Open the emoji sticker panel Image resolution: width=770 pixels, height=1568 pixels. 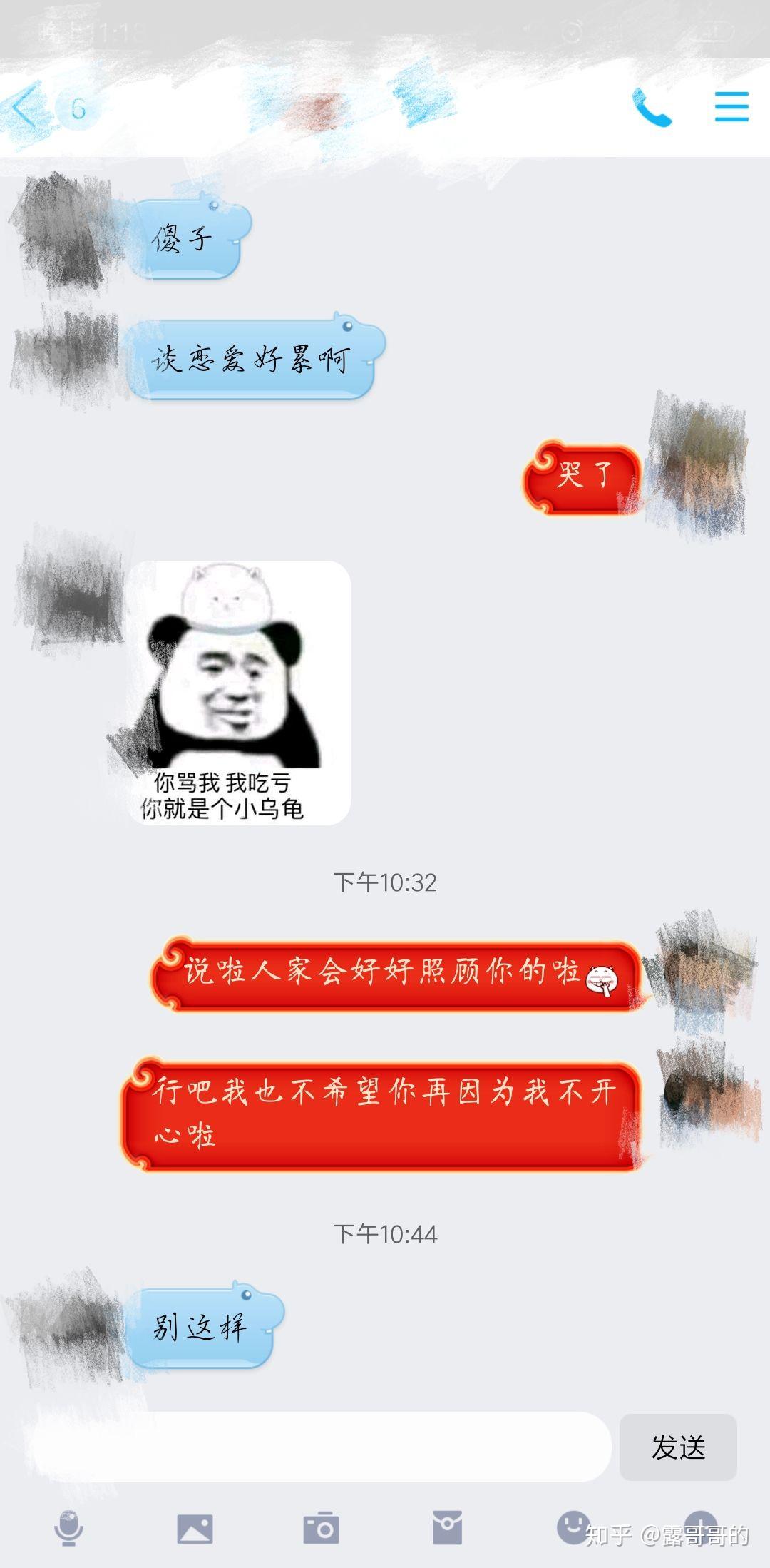574,1527
